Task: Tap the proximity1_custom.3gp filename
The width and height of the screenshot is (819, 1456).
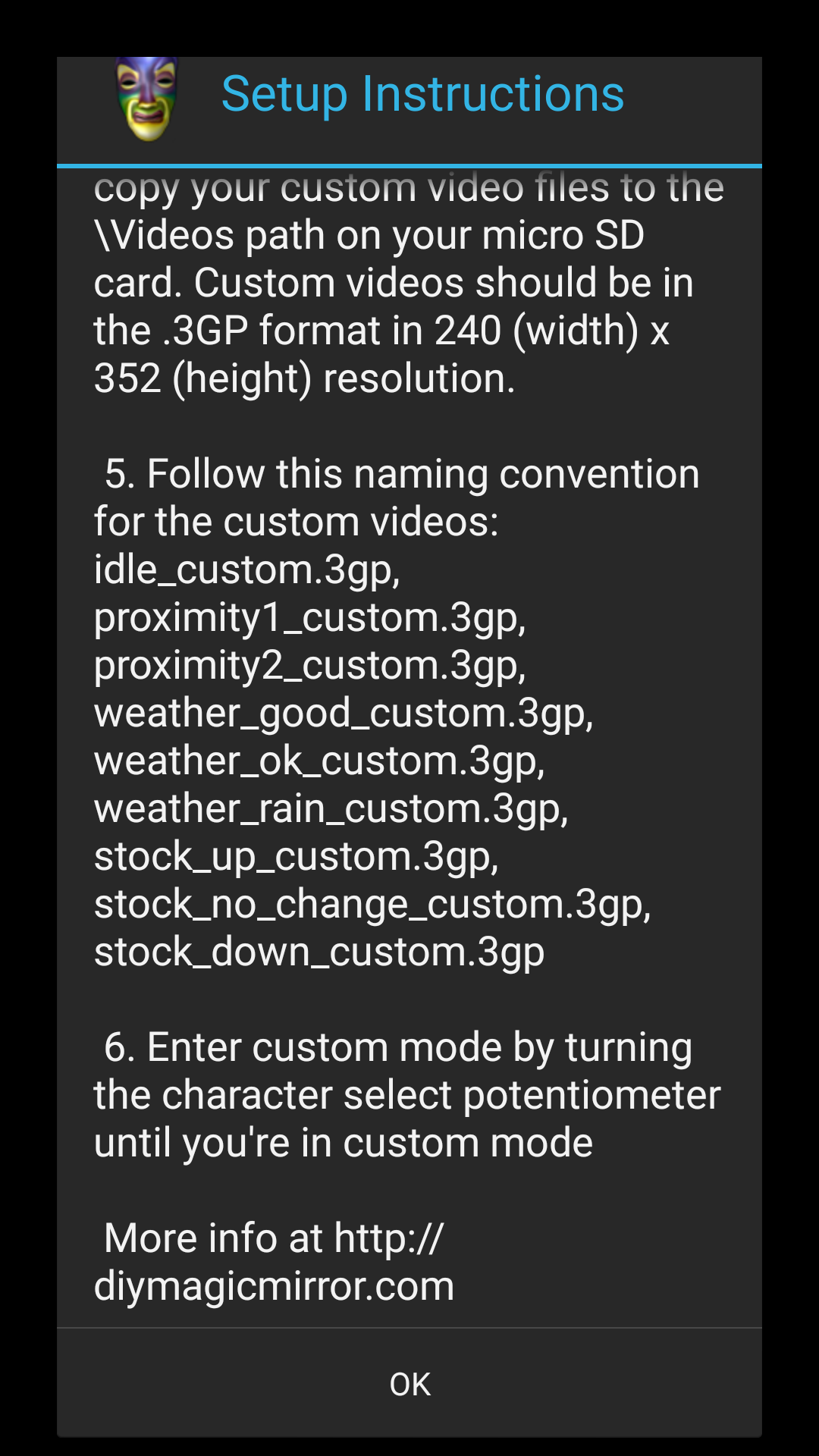Action: (x=309, y=619)
